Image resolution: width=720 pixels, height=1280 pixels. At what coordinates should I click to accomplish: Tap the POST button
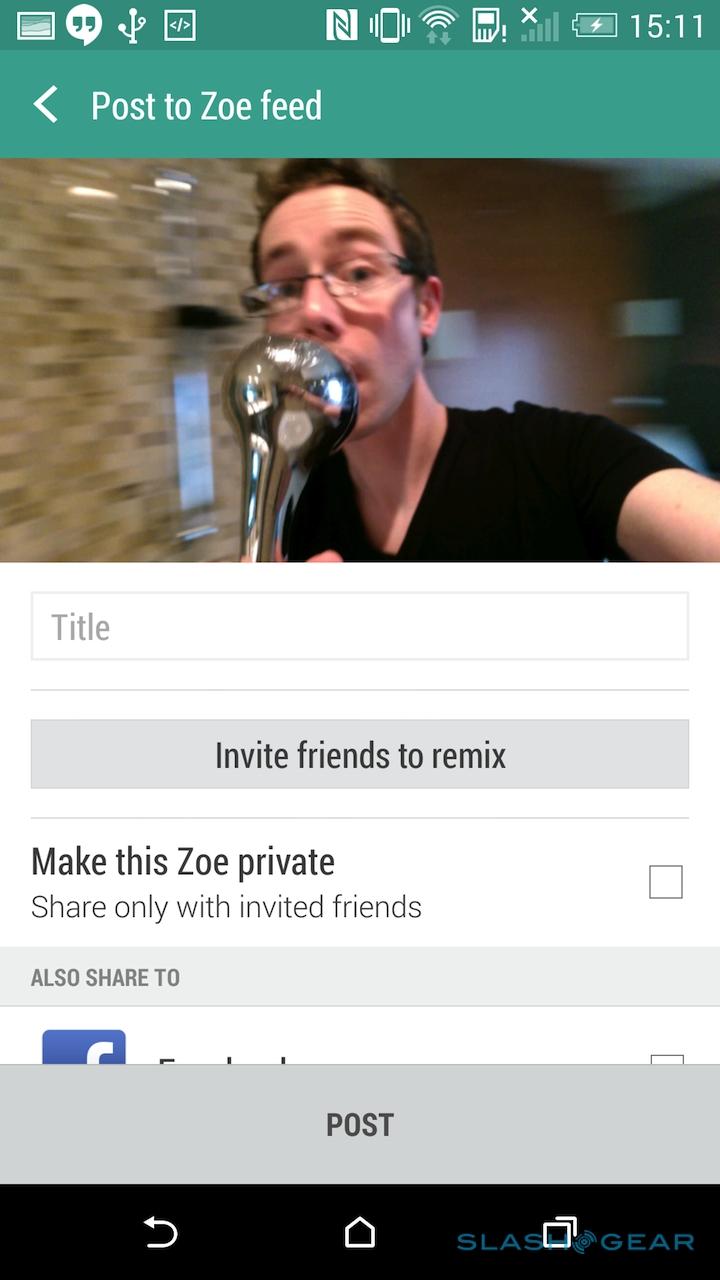(x=360, y=1124)
